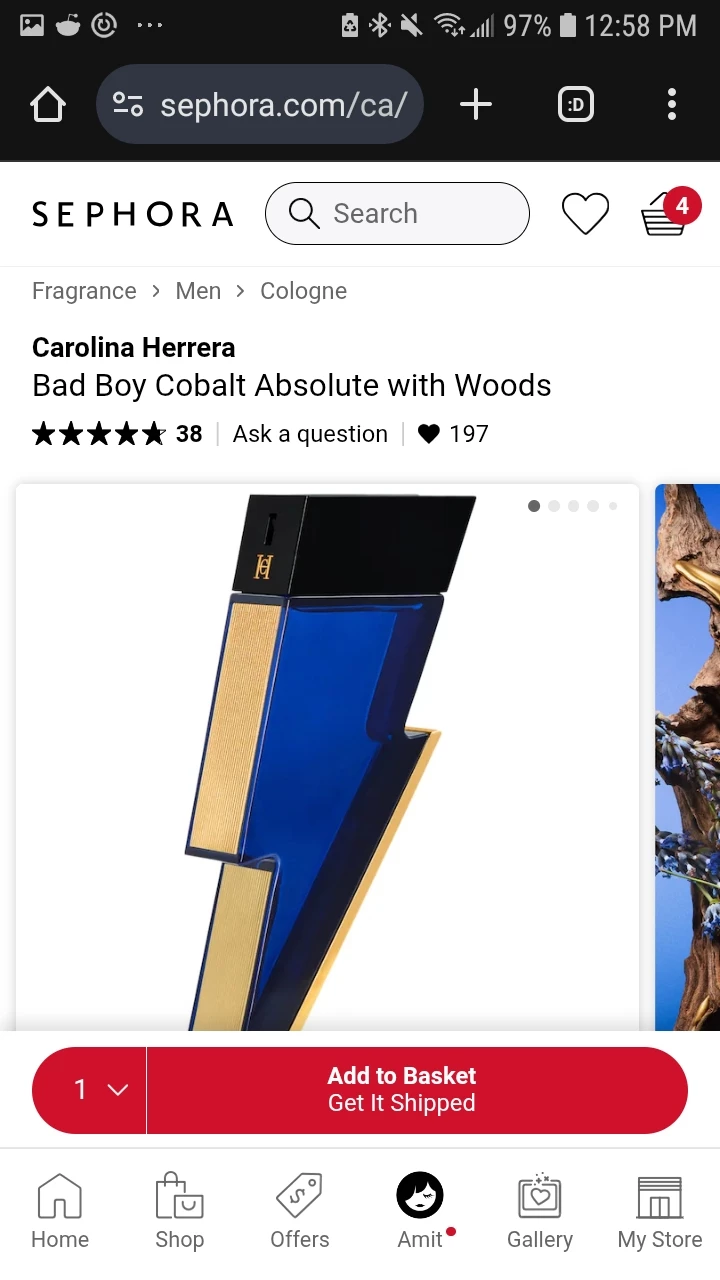Switch to the Offers tab
This screenshot has height=1280, width=720.
300,1212
